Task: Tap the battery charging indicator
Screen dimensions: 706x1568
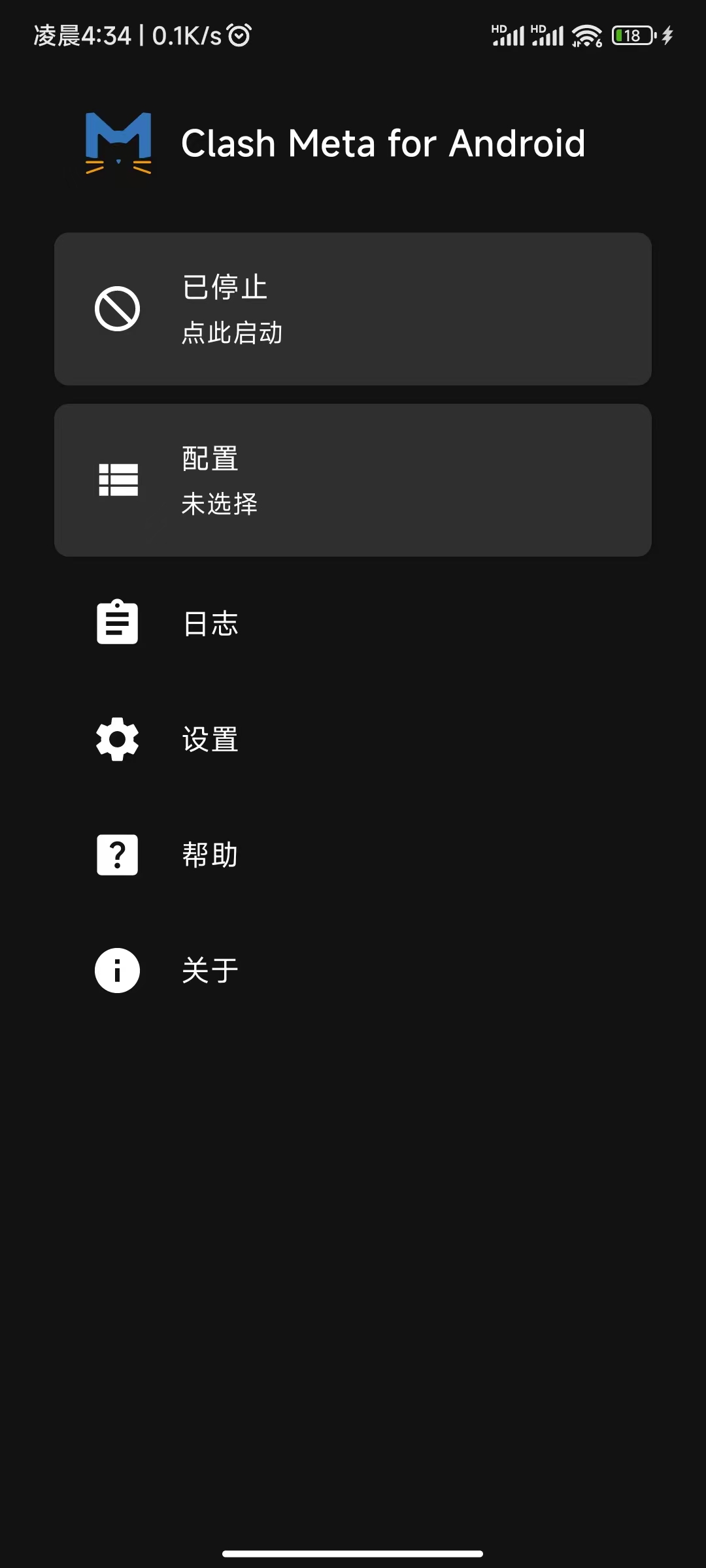Action: 631,34
